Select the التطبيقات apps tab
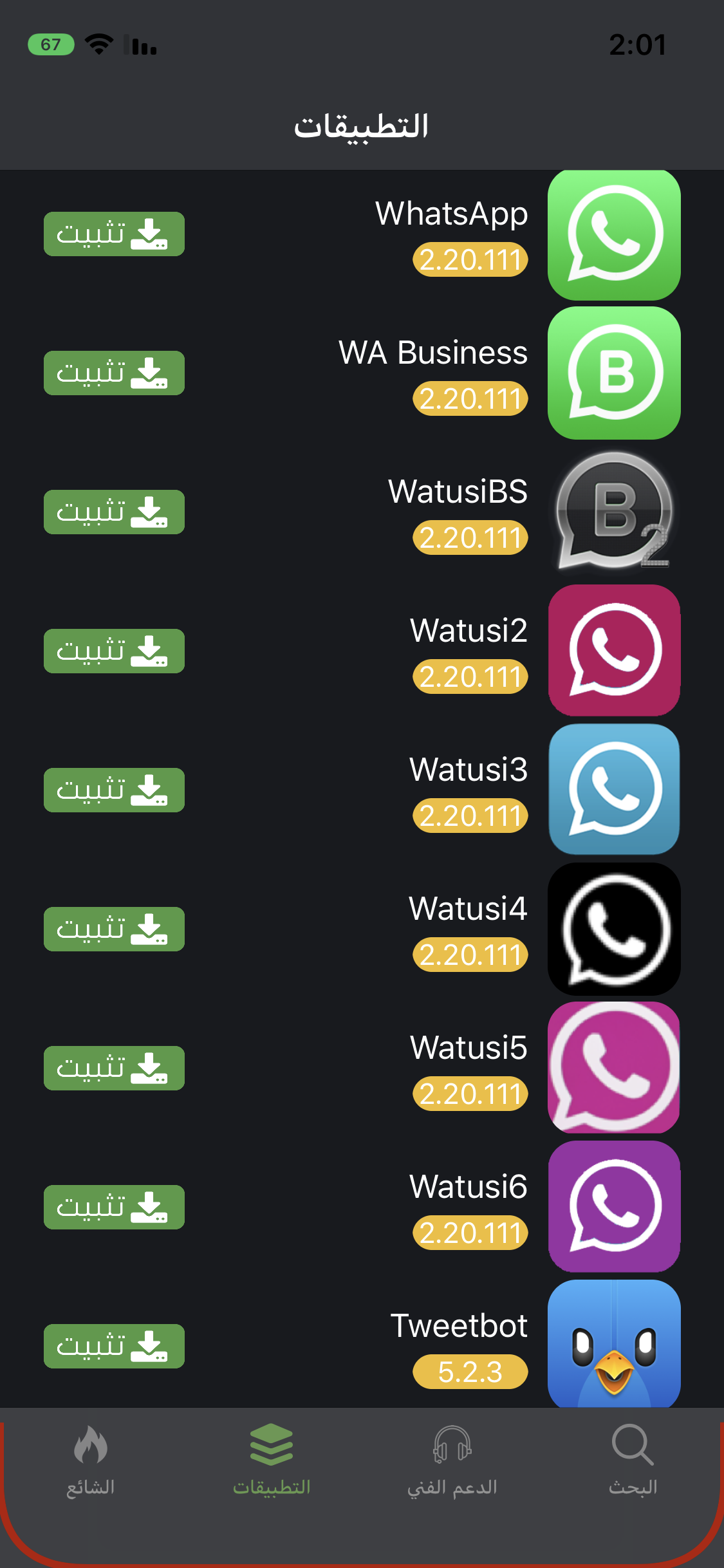724x1568 pixels. click(x=272, y=1461)
